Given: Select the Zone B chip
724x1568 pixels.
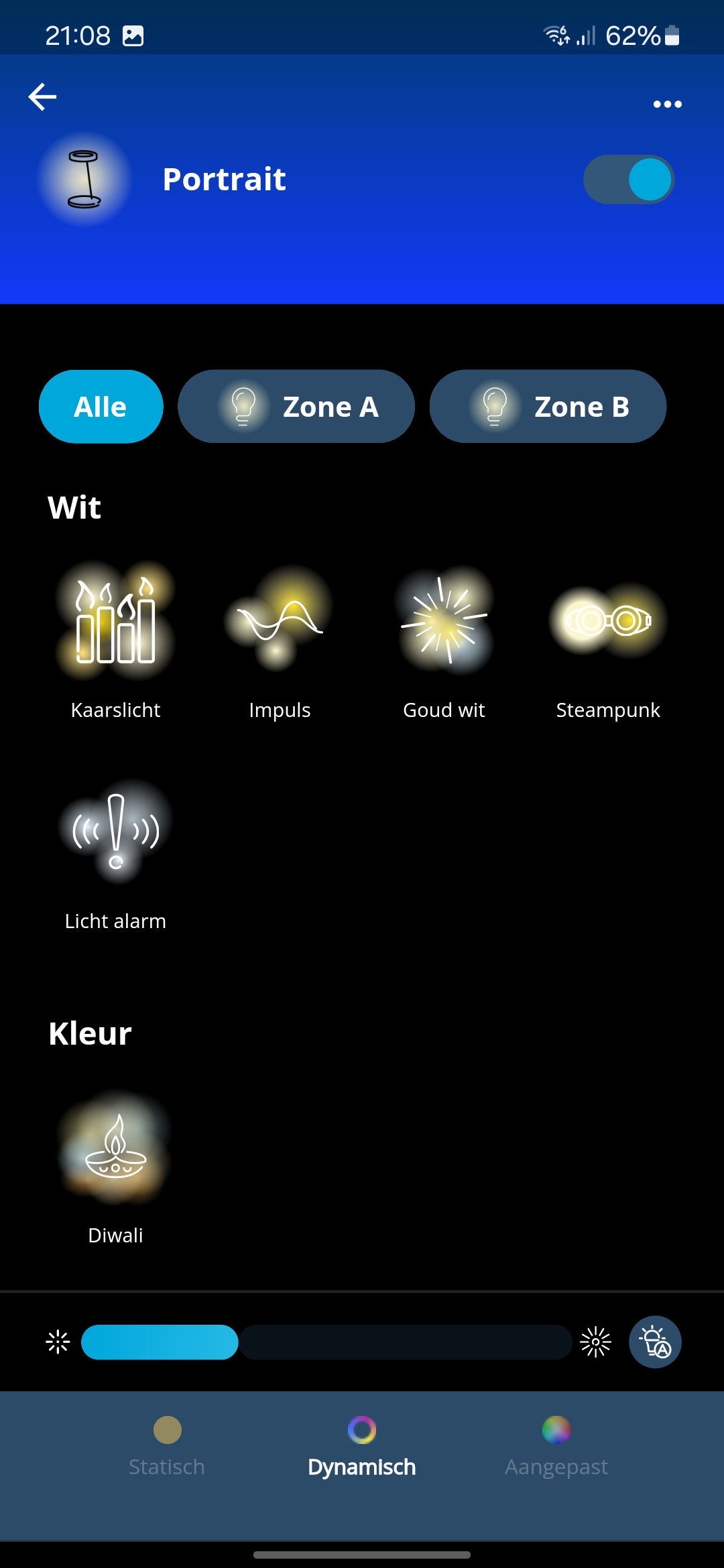Looking at the screenshot, I should tap(548, 407).
